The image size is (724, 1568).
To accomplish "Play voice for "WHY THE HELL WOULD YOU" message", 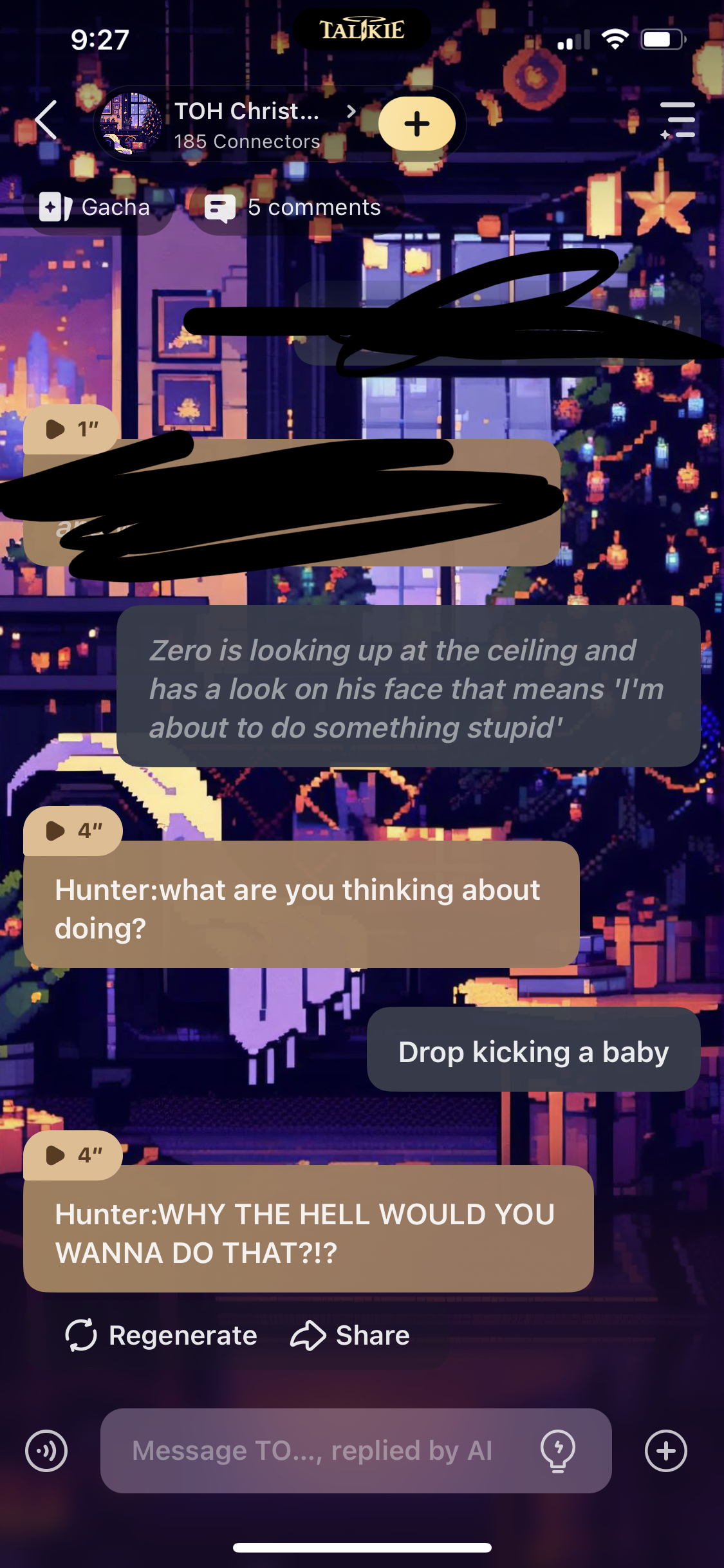I will click(x=73, y=1155).
